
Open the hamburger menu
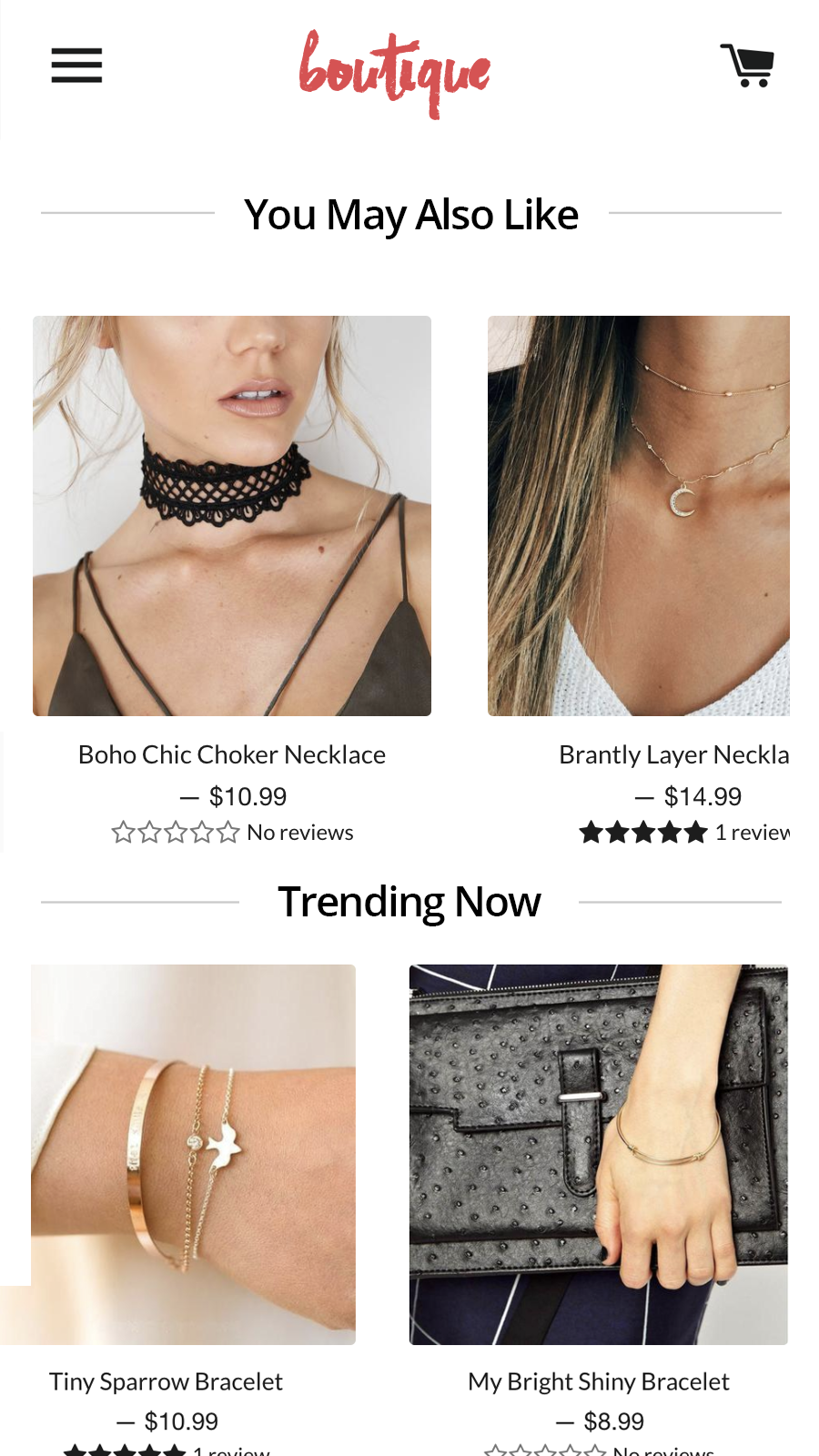tap(76, 66)
